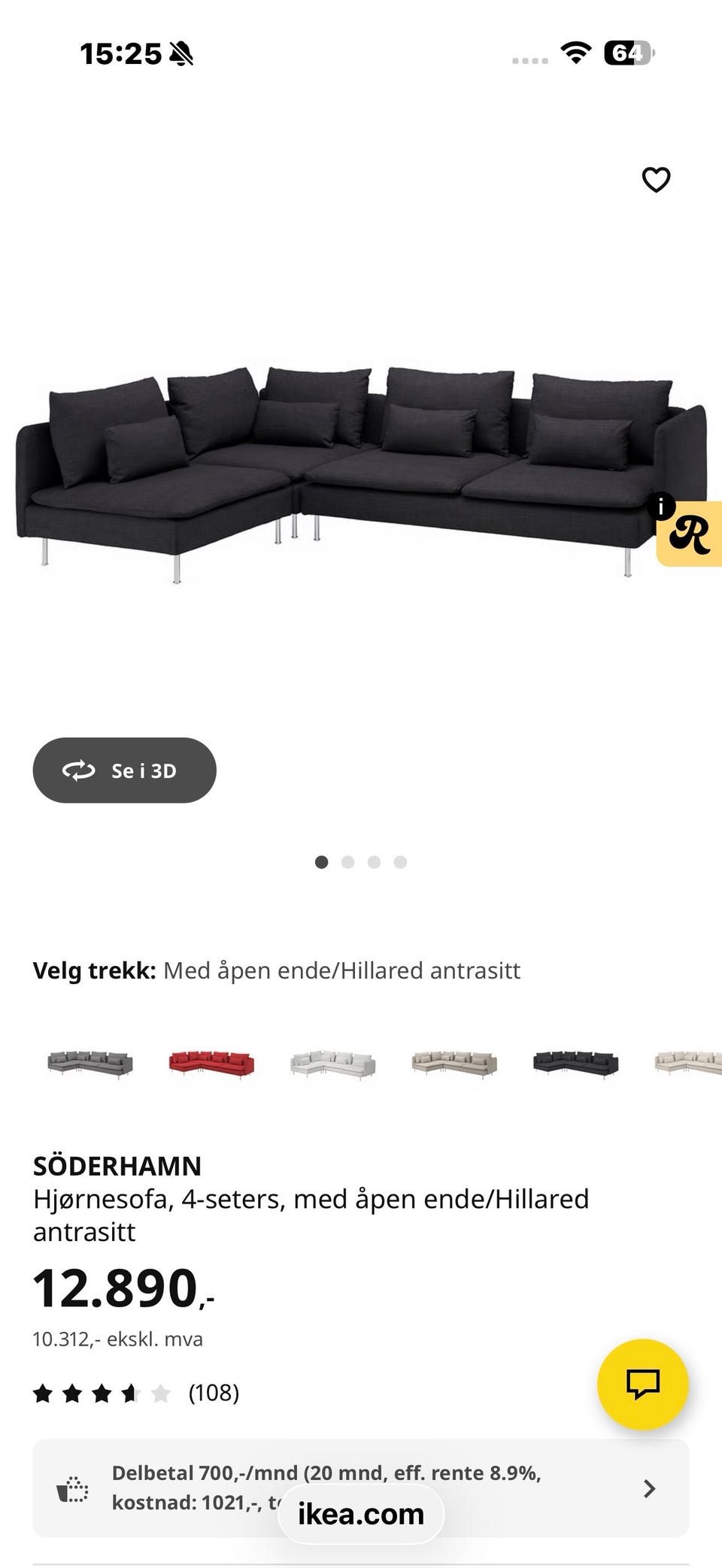Viewport: 722px width, 1568px height.
Task: Open reviews via the (108) rating link
Action: click(x=213, y=1393)
